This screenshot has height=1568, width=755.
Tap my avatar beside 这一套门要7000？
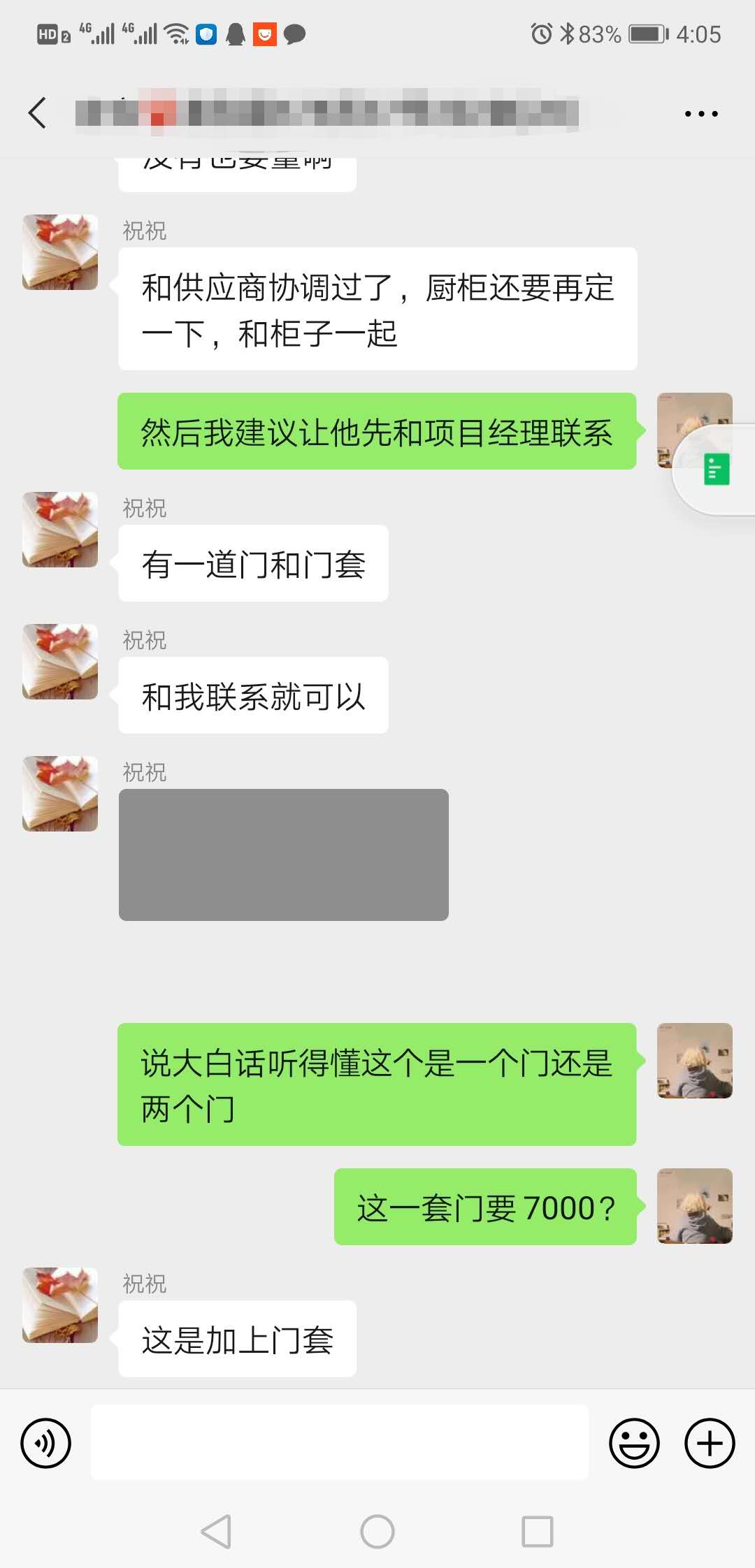point(694,1206)
